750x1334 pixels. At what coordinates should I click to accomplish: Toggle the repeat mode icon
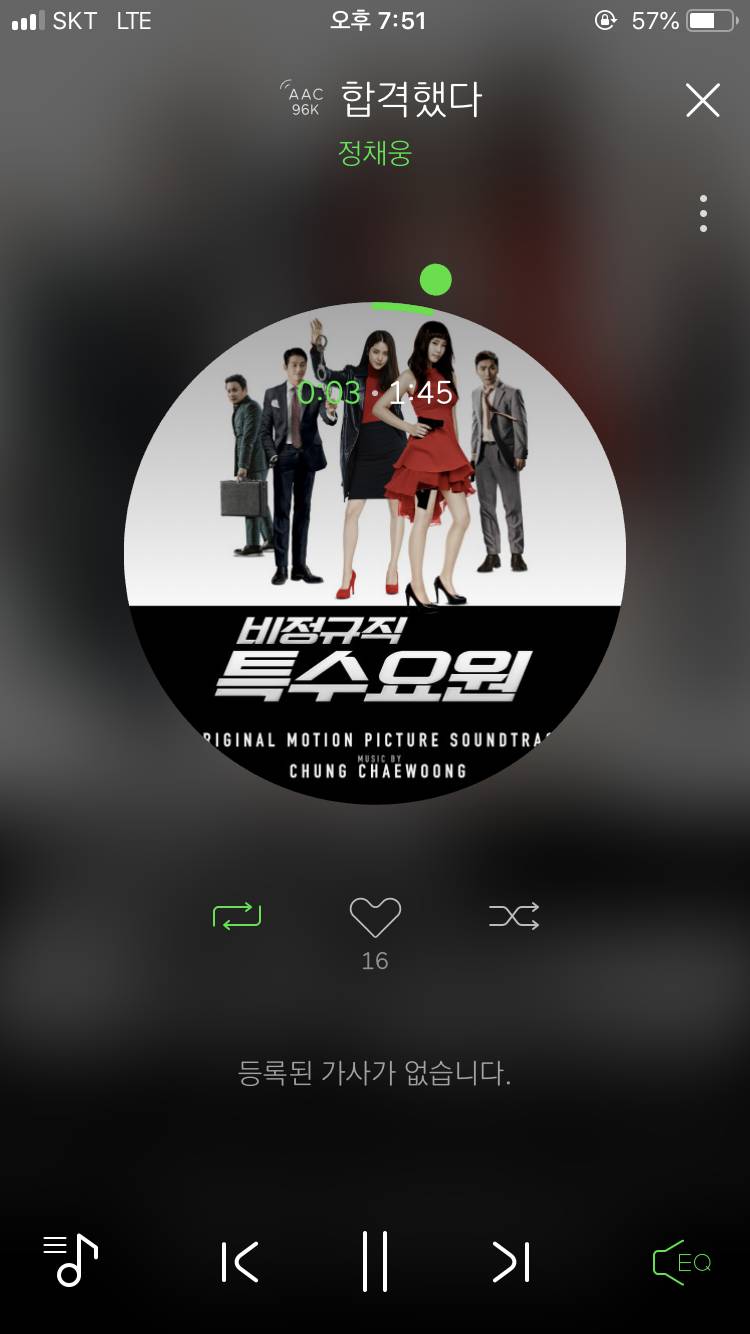[237, 916]
